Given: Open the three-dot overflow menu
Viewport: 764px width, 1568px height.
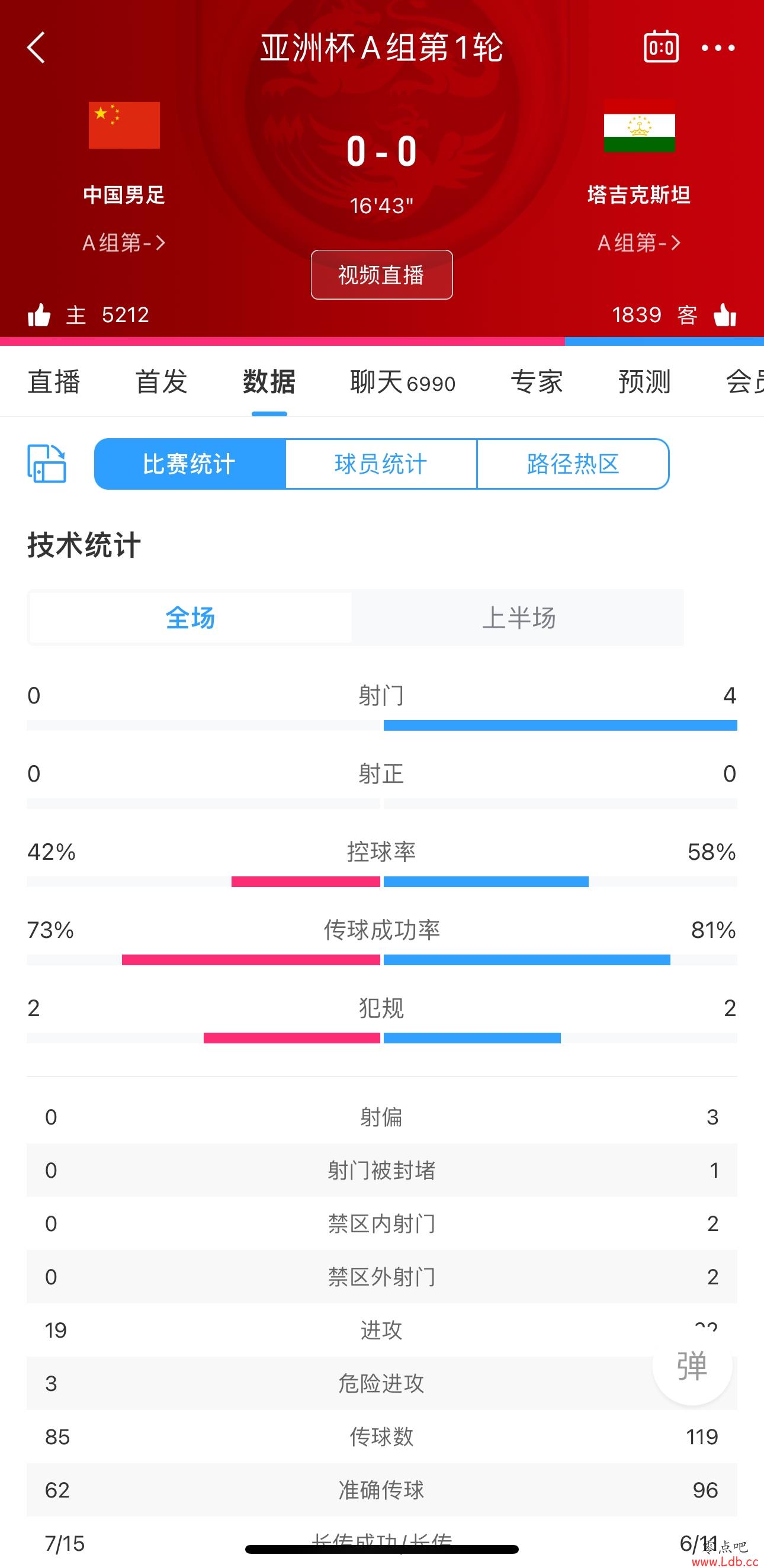Looking at the screenshot, I should point(718,47).
